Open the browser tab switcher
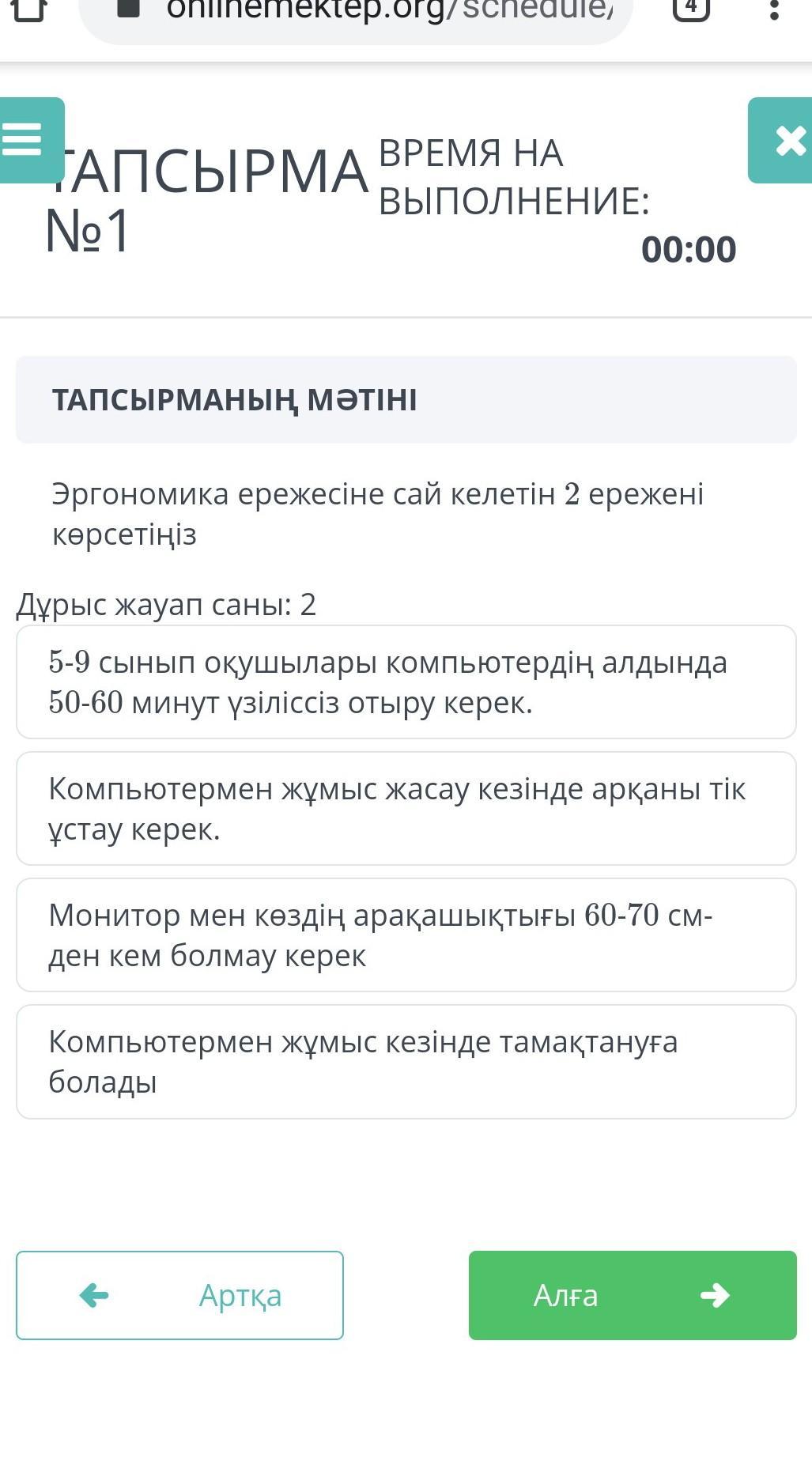Viewport: 812px width, 1469px height. coord(691,8)
